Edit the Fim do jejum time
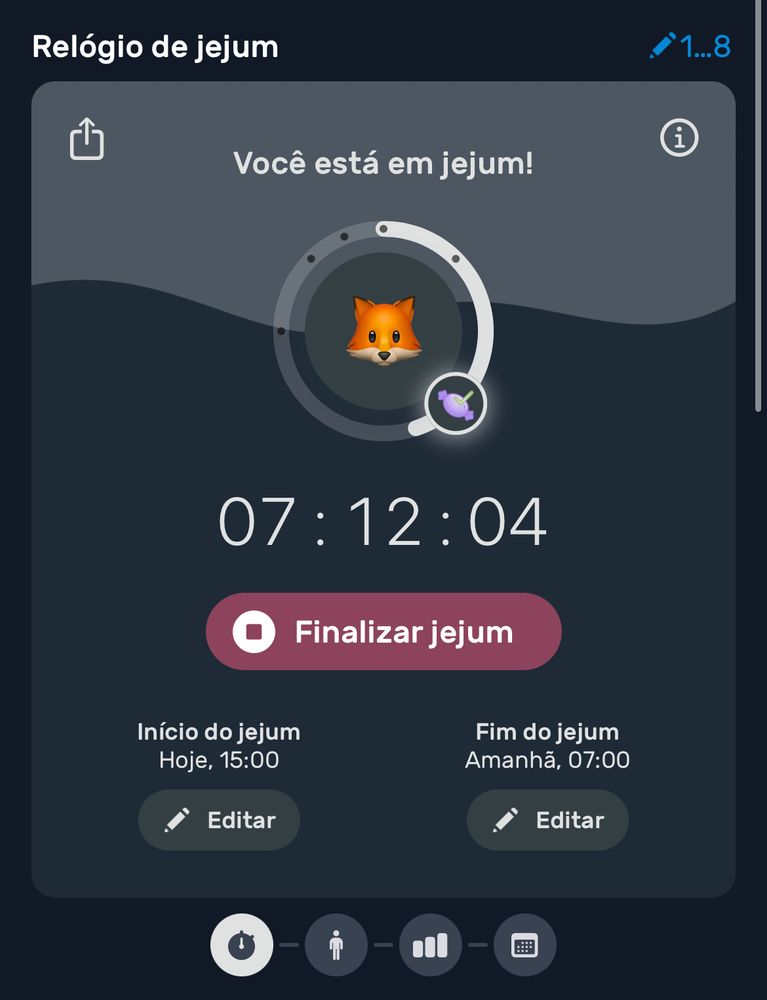This screenshot has width=767, height=1000. [548, 820]
